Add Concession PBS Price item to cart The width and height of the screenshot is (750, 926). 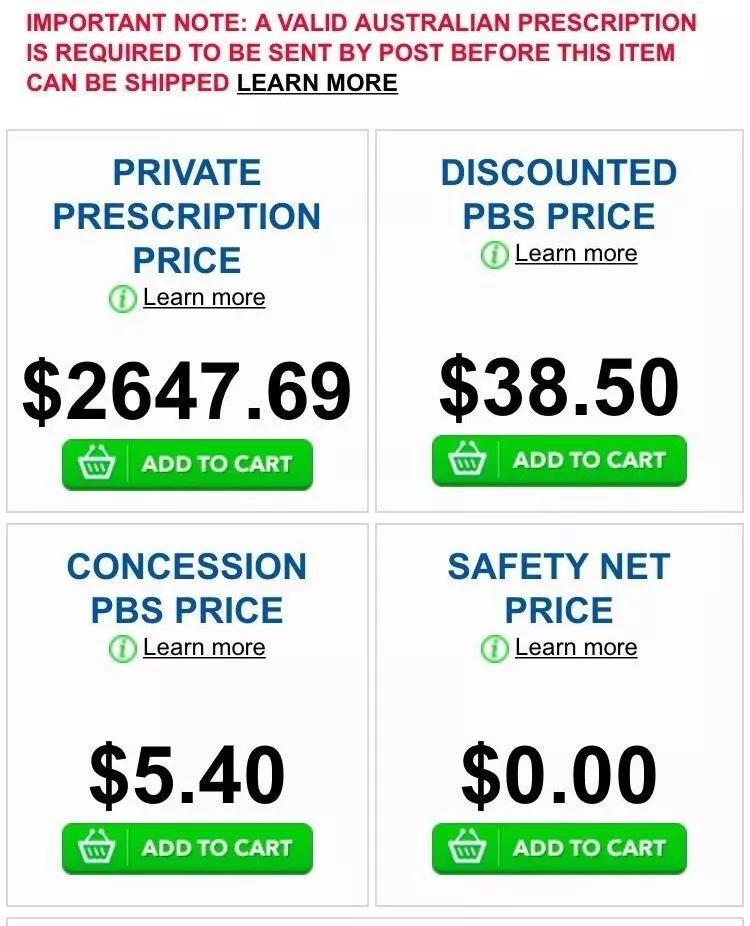coord(187,848)
